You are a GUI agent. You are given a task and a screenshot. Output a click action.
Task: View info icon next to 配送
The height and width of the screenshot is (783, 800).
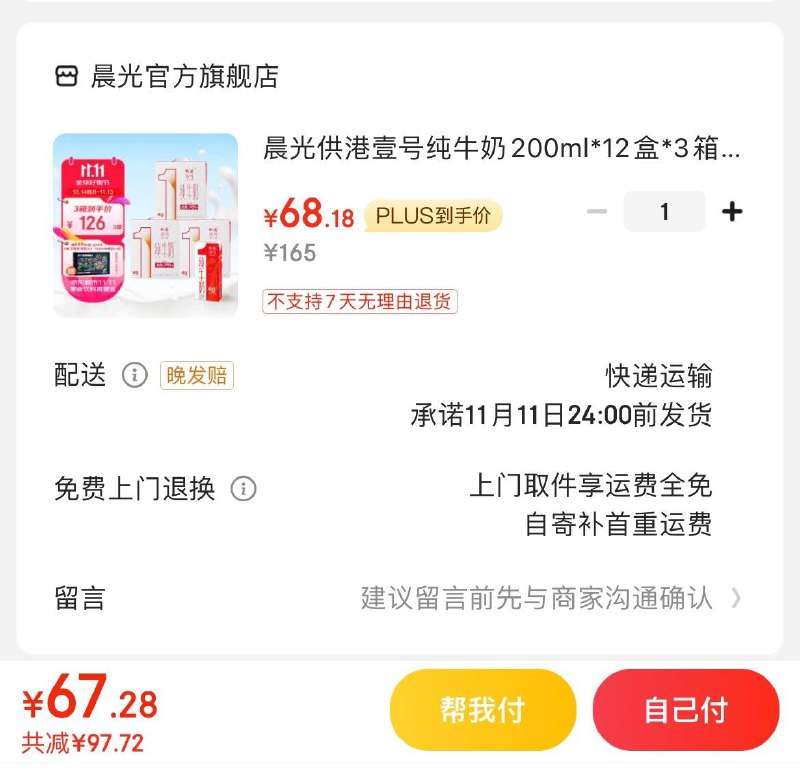click(134, 375)
